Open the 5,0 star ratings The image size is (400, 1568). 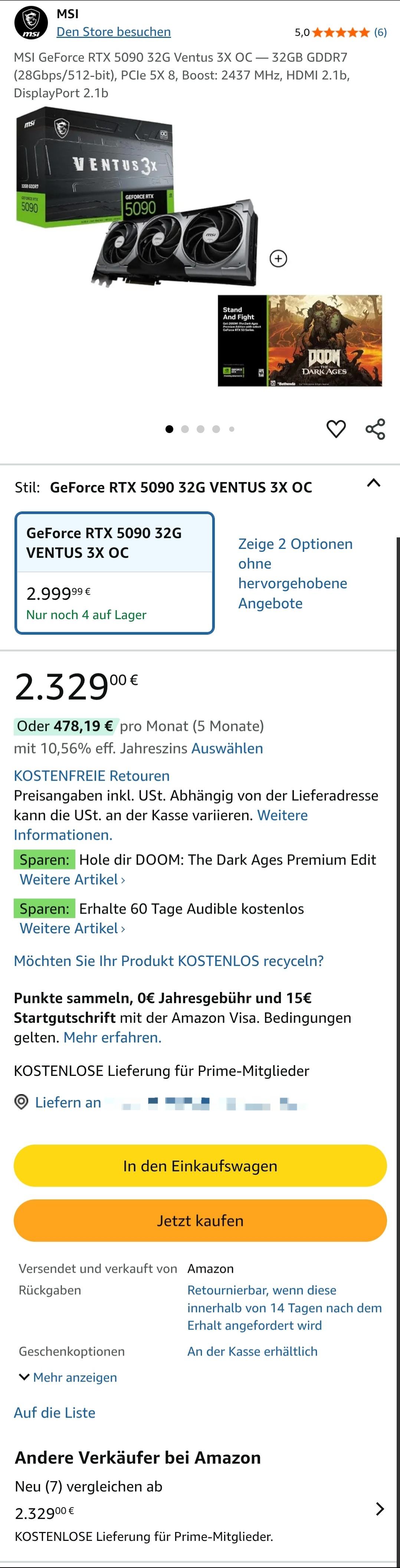340,32
